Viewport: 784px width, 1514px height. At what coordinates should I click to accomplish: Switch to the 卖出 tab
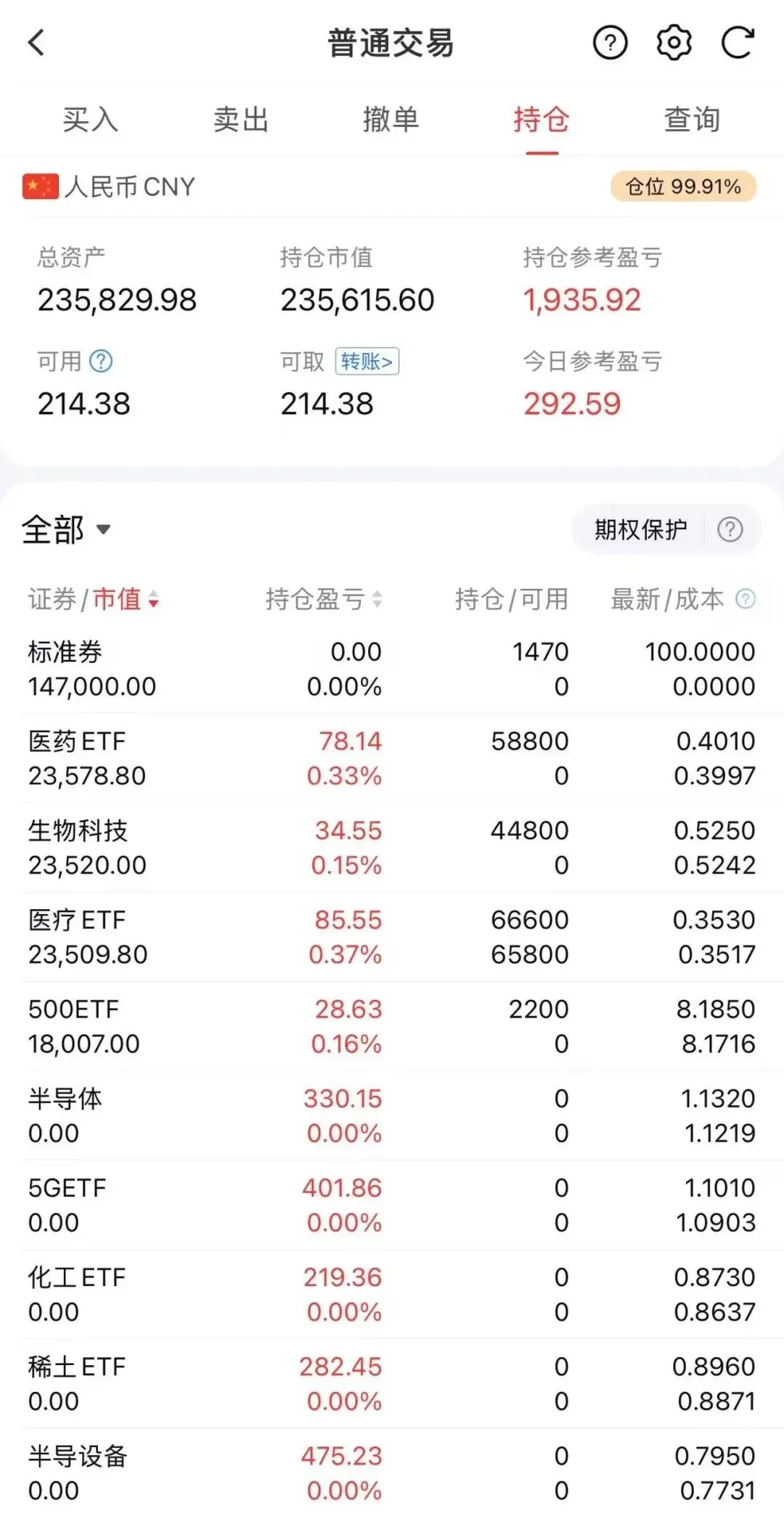[241, 120]
